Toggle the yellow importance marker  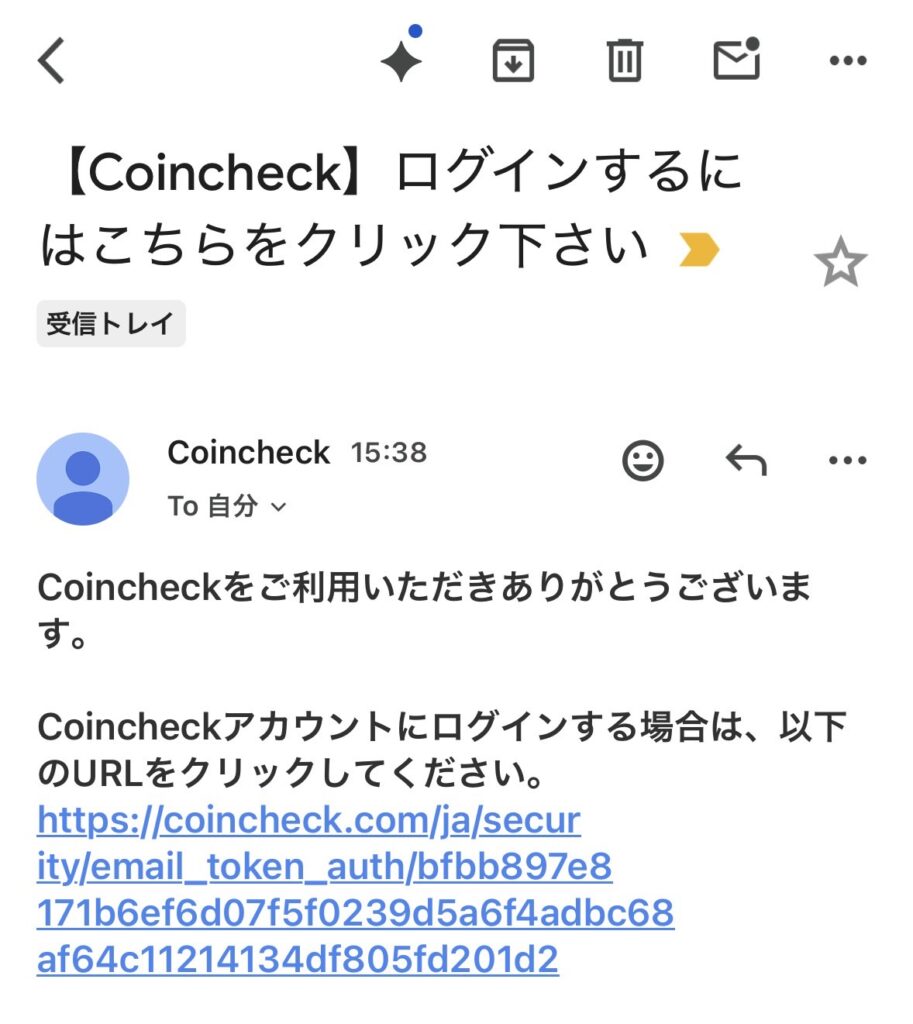pos(698,248)
